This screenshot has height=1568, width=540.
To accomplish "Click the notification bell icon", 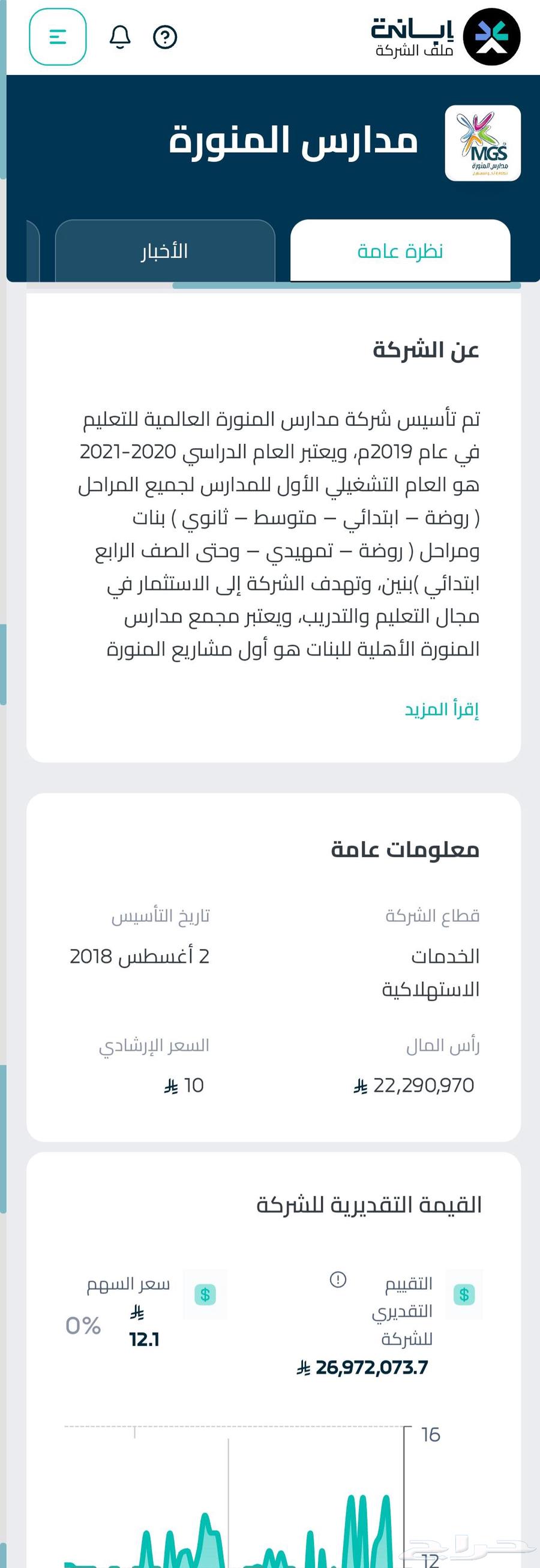I will click(x=121, y=37).
